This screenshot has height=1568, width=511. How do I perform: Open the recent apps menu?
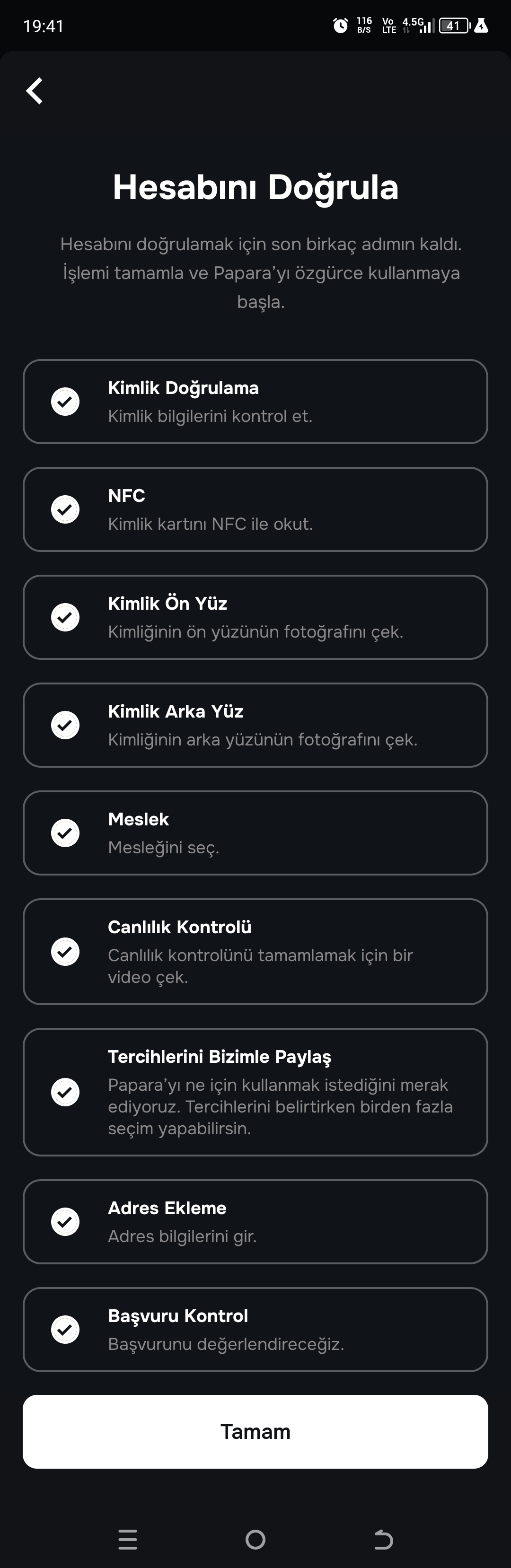click(x=127, y=1540)
